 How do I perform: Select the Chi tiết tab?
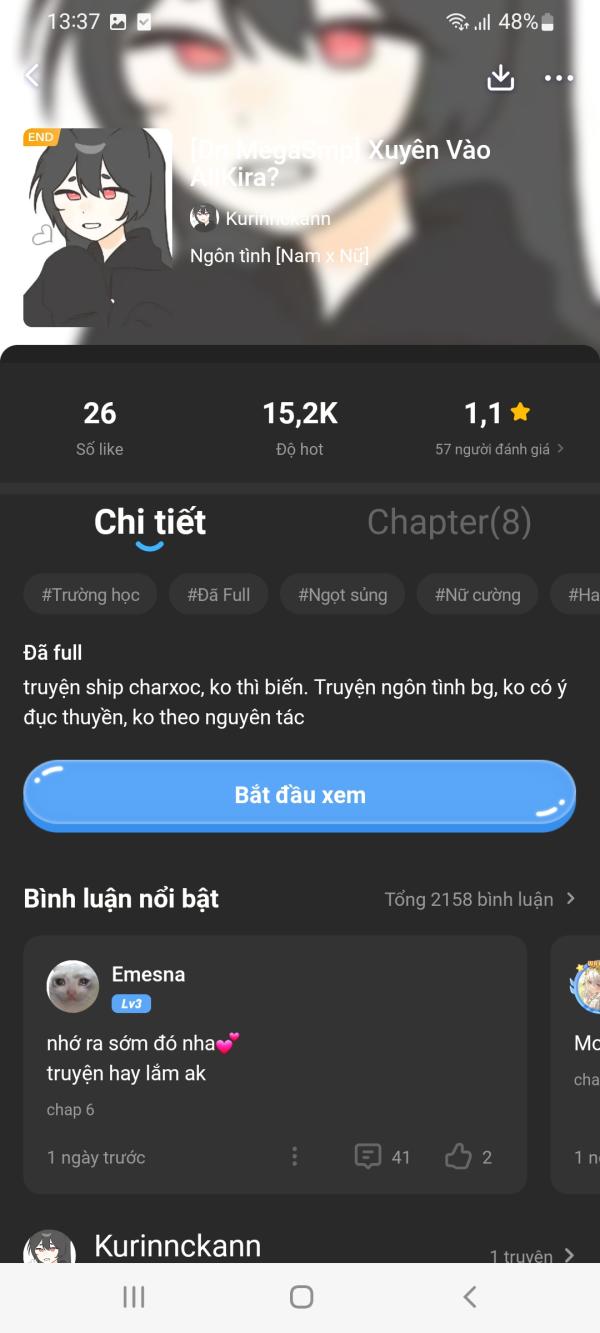pyautogui.click(x=150, y=522)
